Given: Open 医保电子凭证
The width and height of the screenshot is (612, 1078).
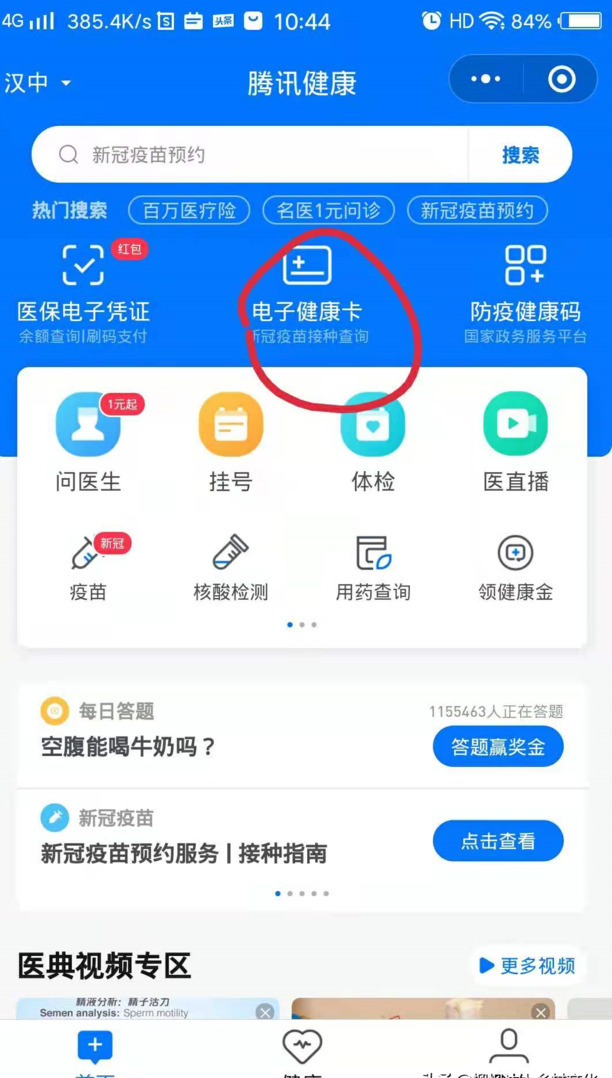Looking at the screenshot, I should [83, 292].
